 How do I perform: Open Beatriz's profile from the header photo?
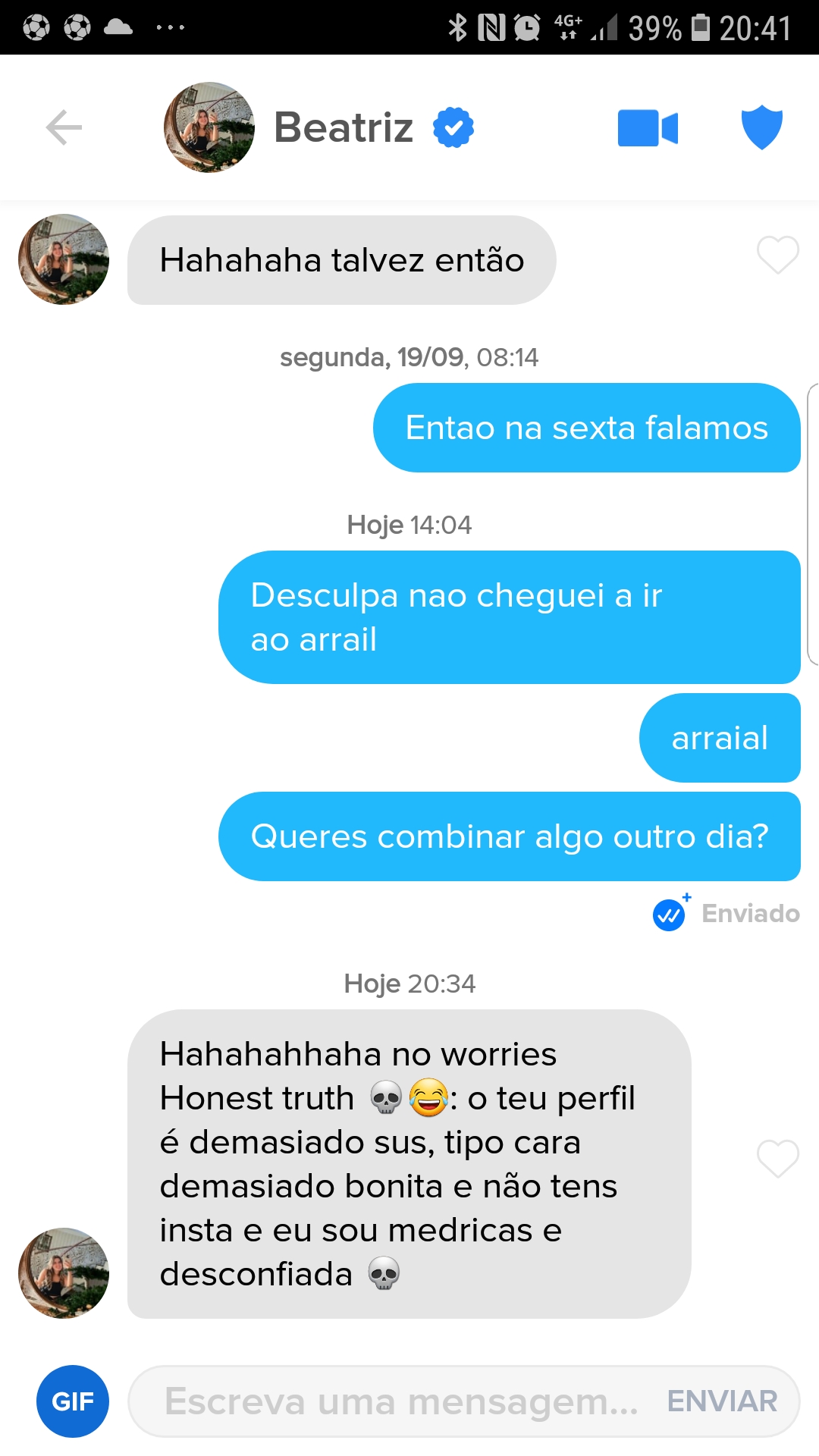coord(209,127)
